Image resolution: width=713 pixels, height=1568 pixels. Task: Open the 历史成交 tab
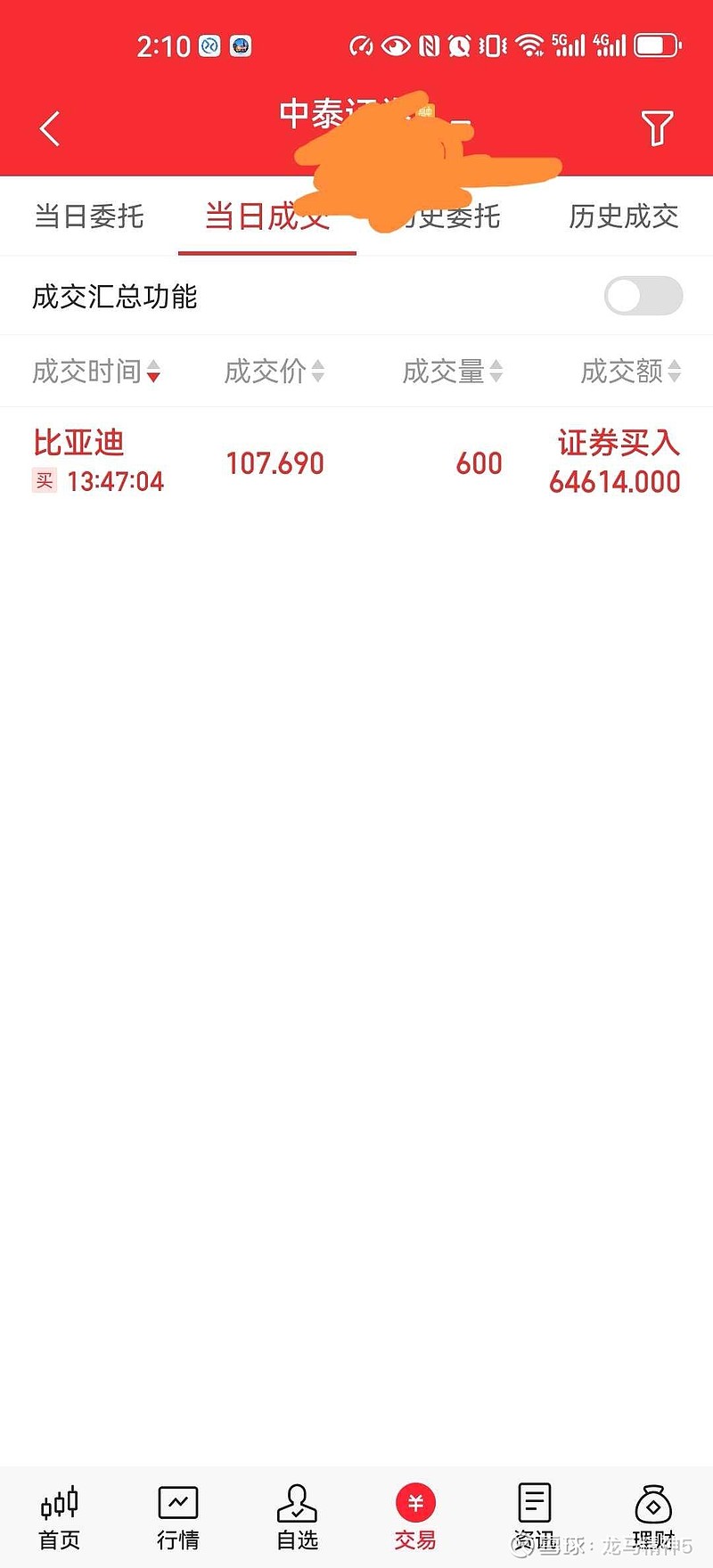(x=623, y=216)
